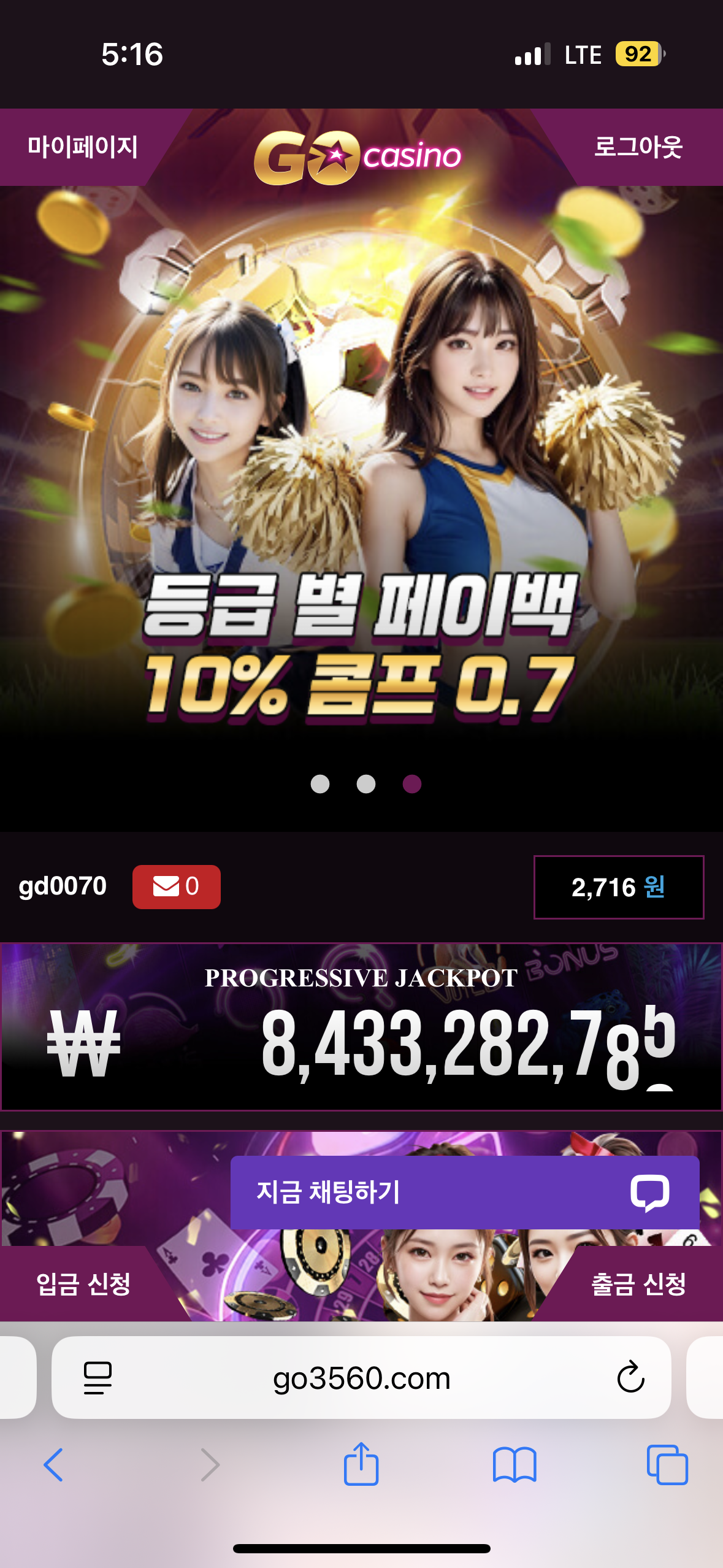Open the 등급 별 페이백 promo banner

361,466
